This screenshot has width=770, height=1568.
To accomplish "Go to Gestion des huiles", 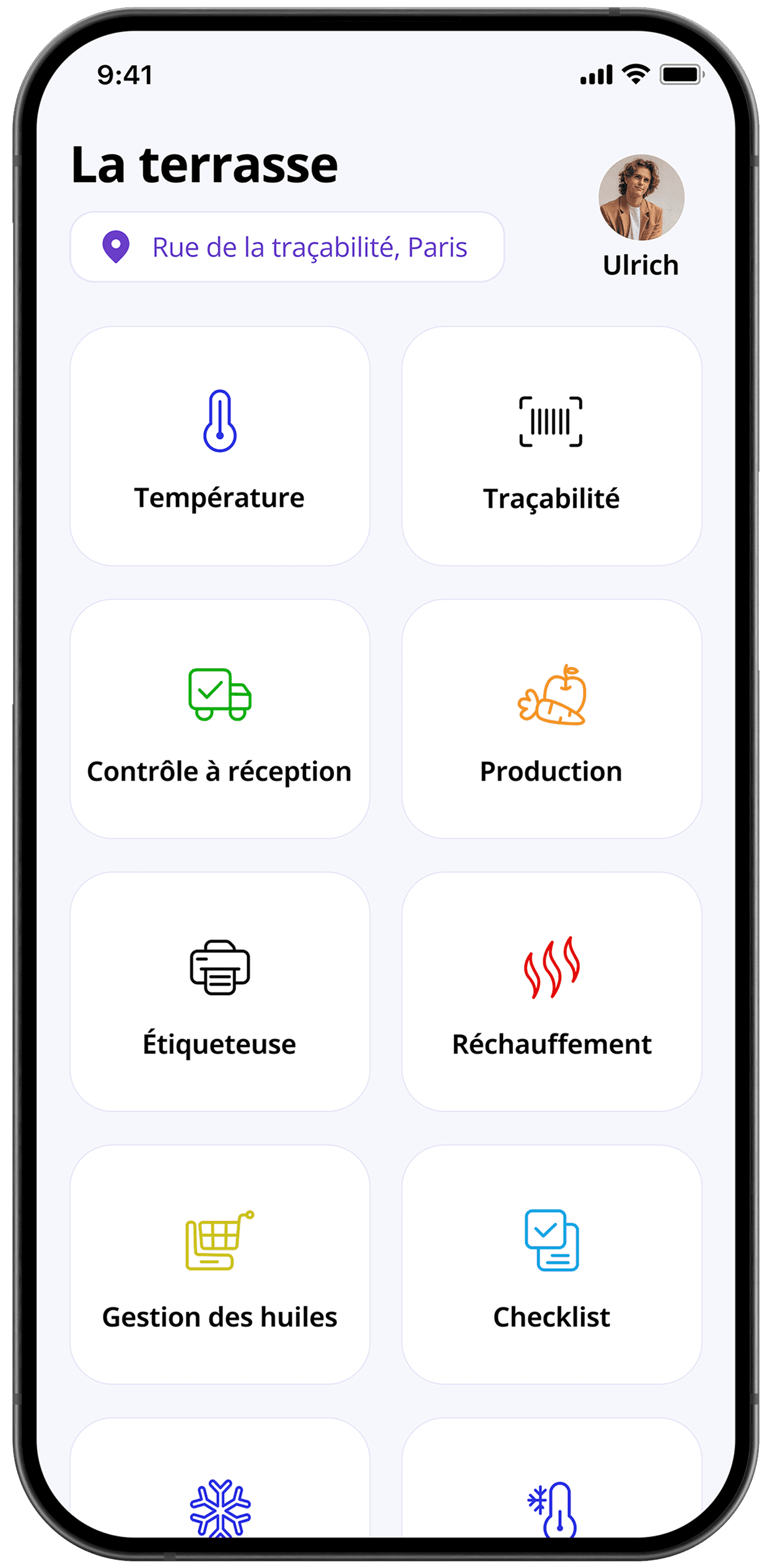I will click(220, 1264).
